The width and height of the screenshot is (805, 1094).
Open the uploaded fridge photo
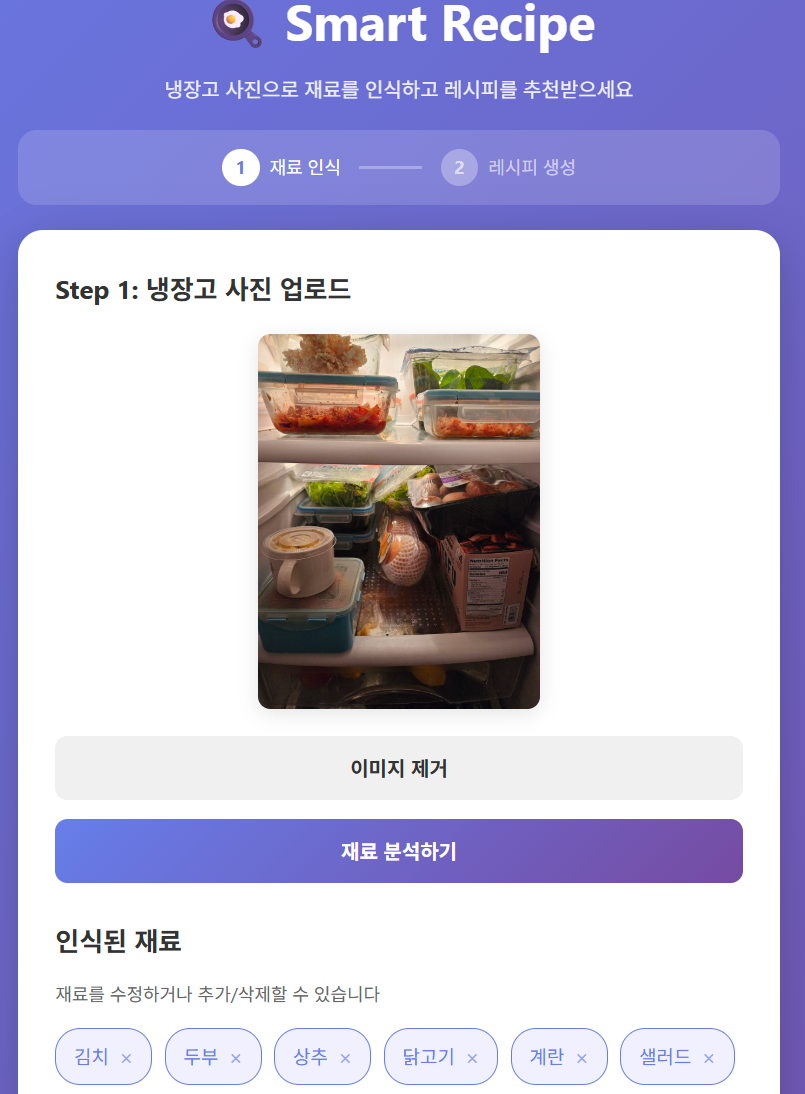(398, 521)
